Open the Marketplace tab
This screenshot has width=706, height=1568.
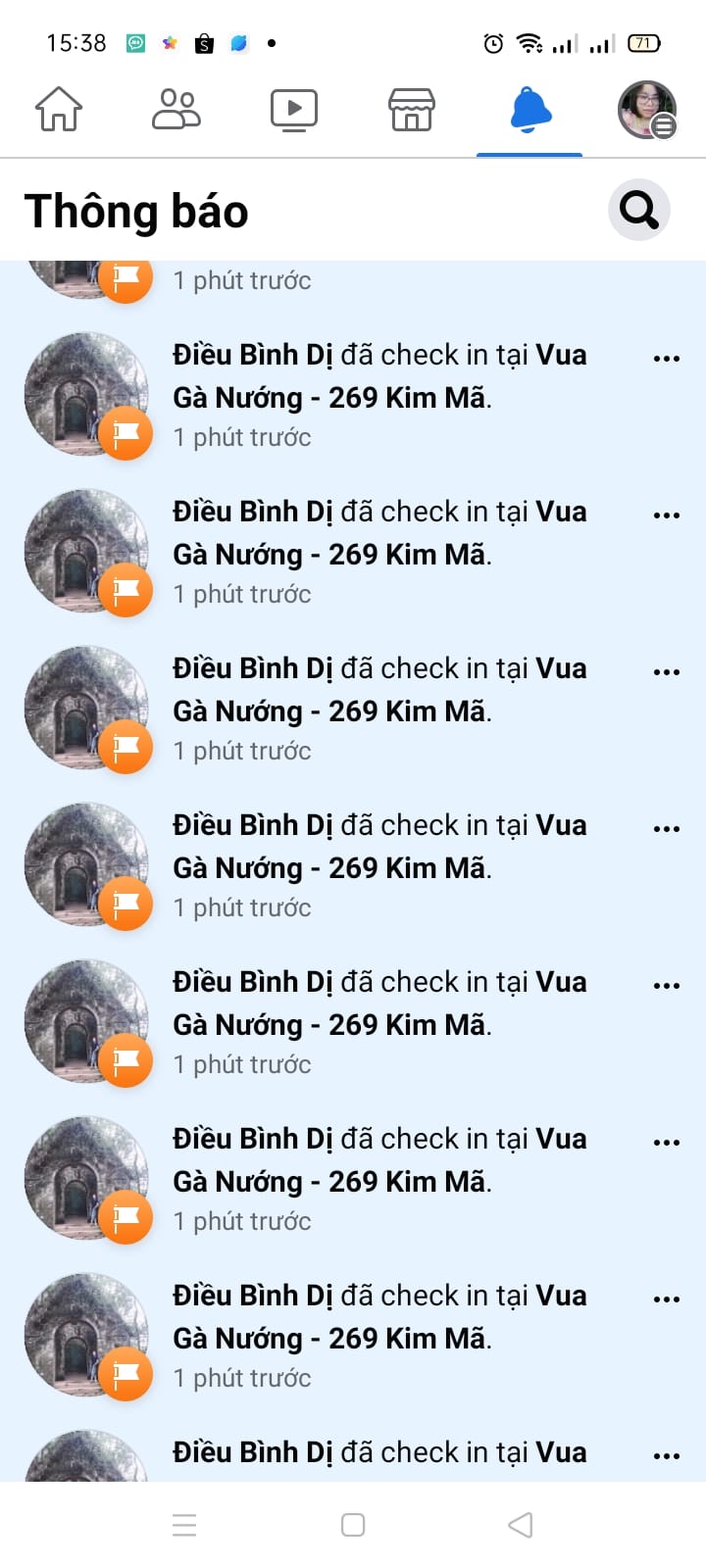(x=412, y=110)
